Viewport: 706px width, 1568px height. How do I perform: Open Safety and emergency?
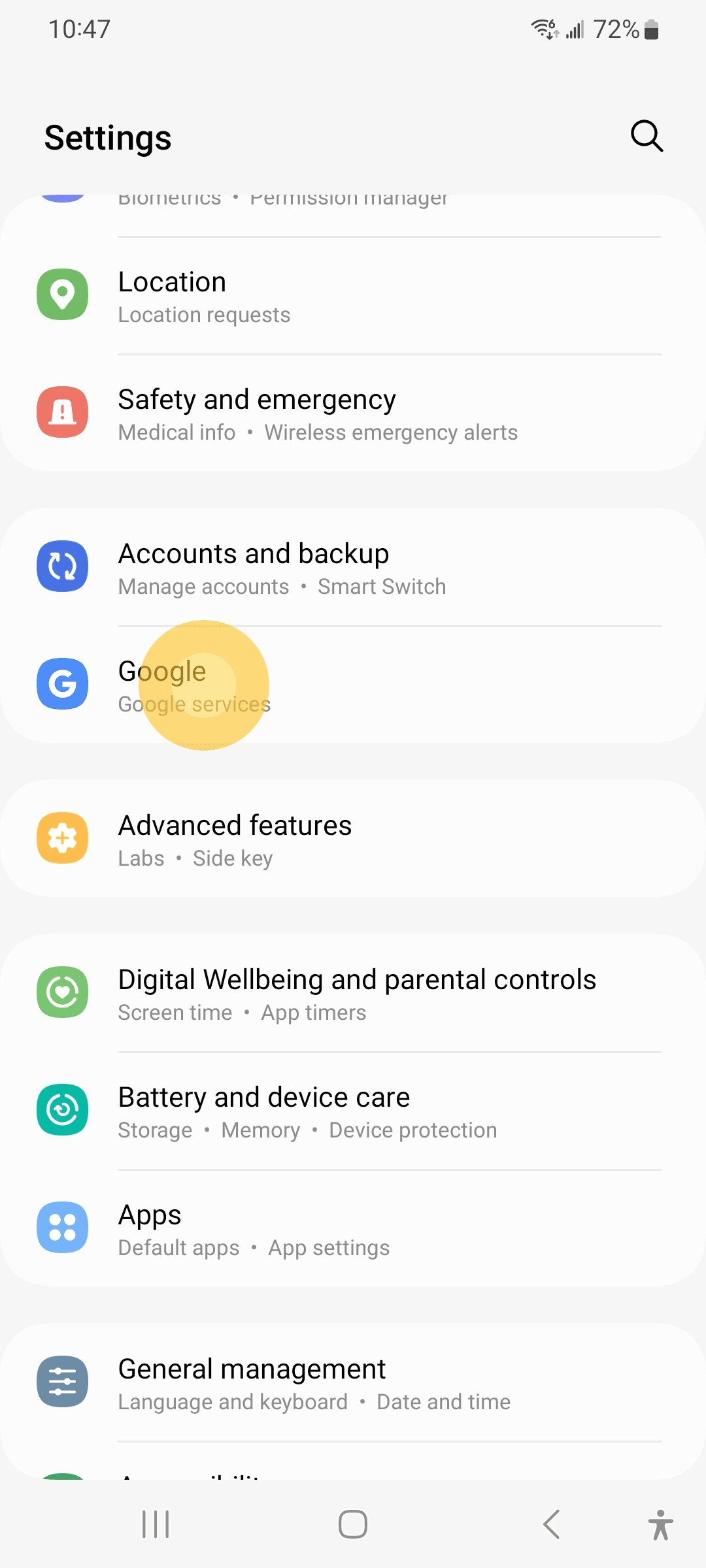tap(353, 414)
